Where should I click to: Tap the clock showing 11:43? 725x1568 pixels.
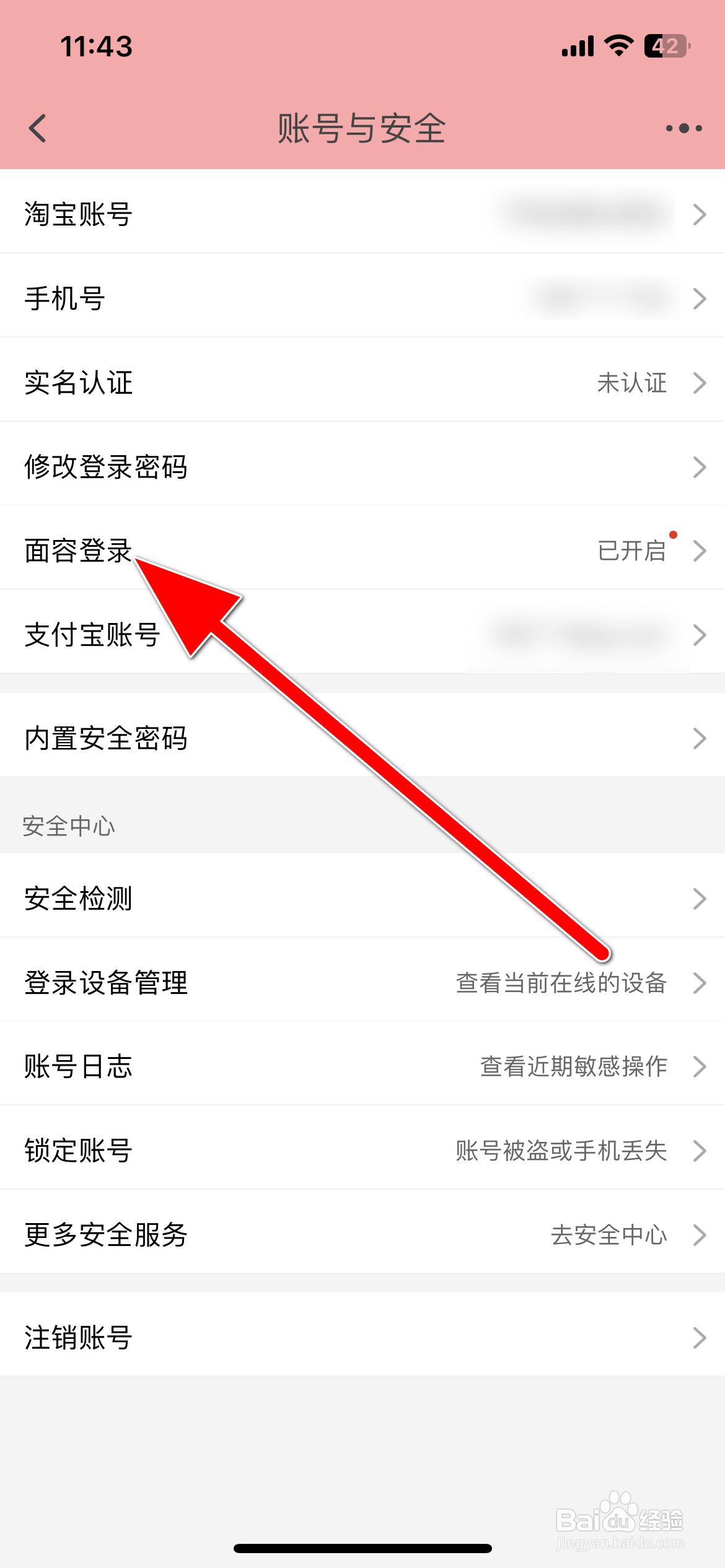coord(96,46)
